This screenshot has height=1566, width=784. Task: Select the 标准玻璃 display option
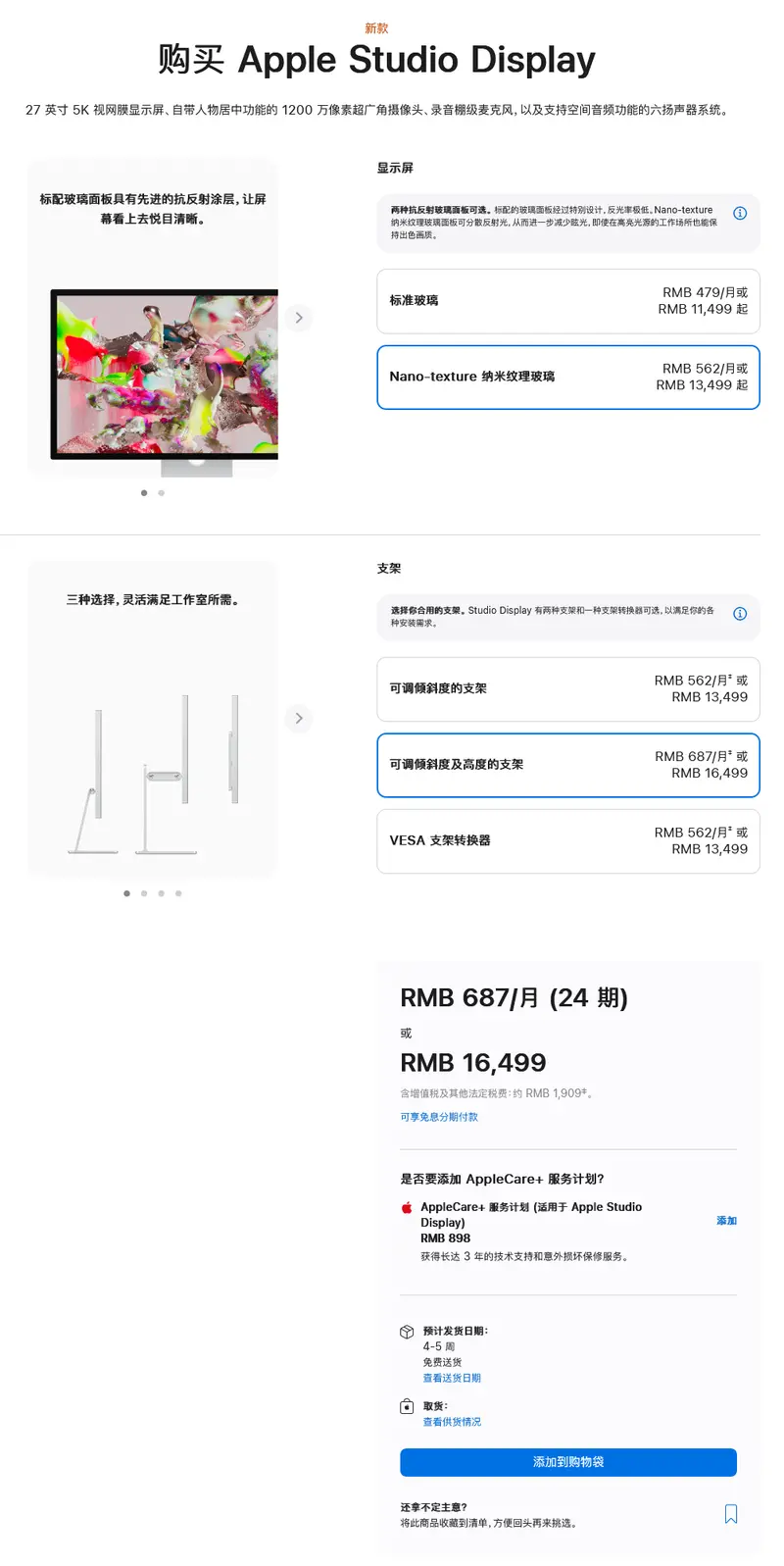(567, 301)
